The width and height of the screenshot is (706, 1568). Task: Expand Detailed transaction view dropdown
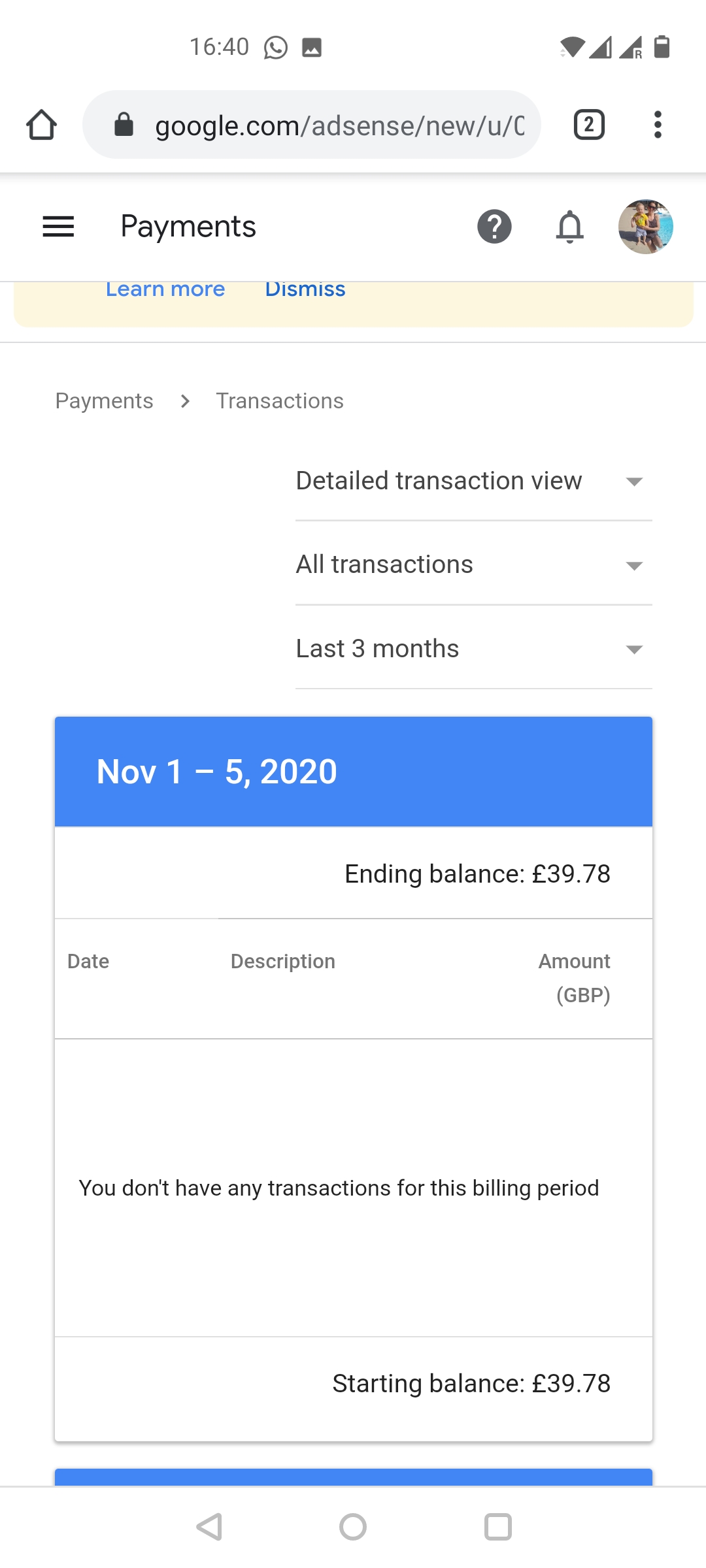pos(474,481)
